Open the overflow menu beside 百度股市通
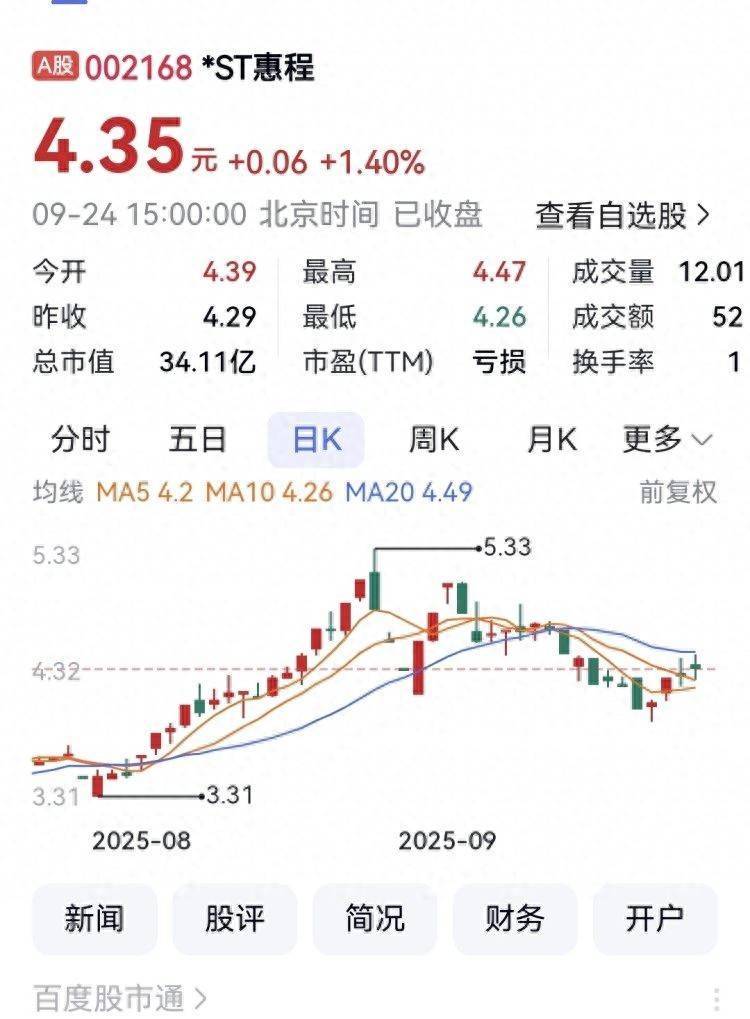The height and width of the screenshot is (1019, 750). click(716, 998)
